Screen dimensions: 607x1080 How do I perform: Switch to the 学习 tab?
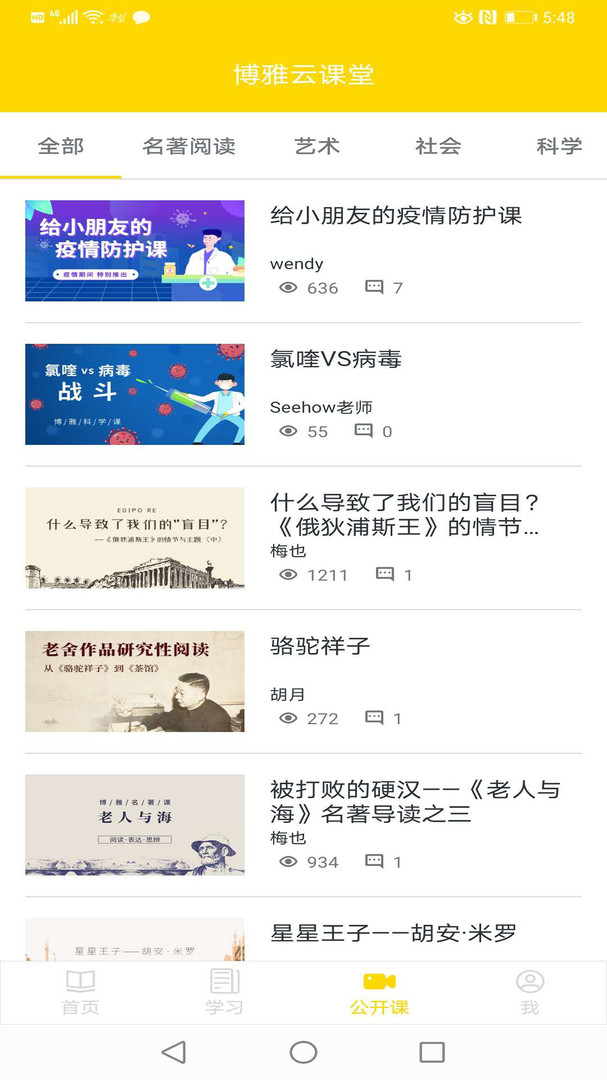(x=224, y=992)
